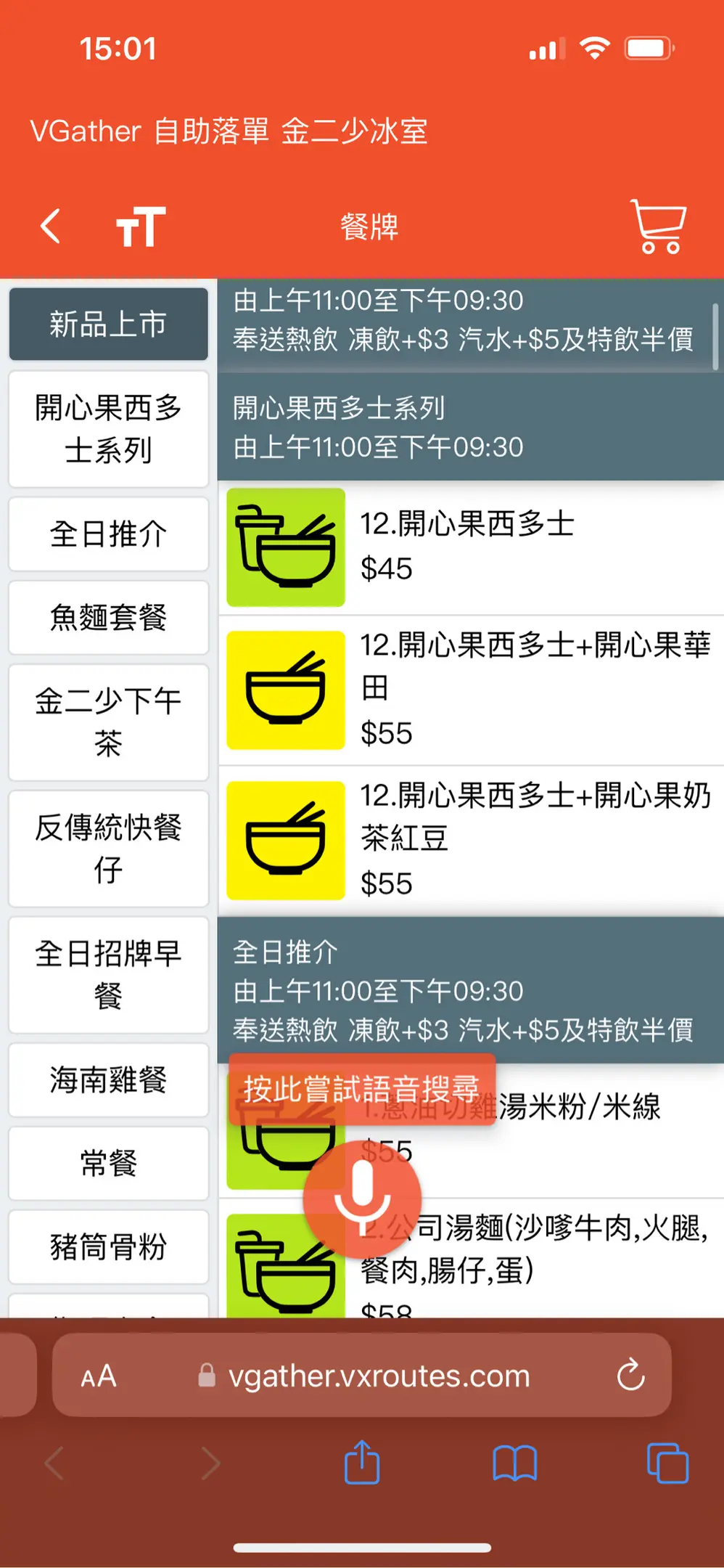Open Safari bookmarks
724x1568 pixels.
[514, 1463]
